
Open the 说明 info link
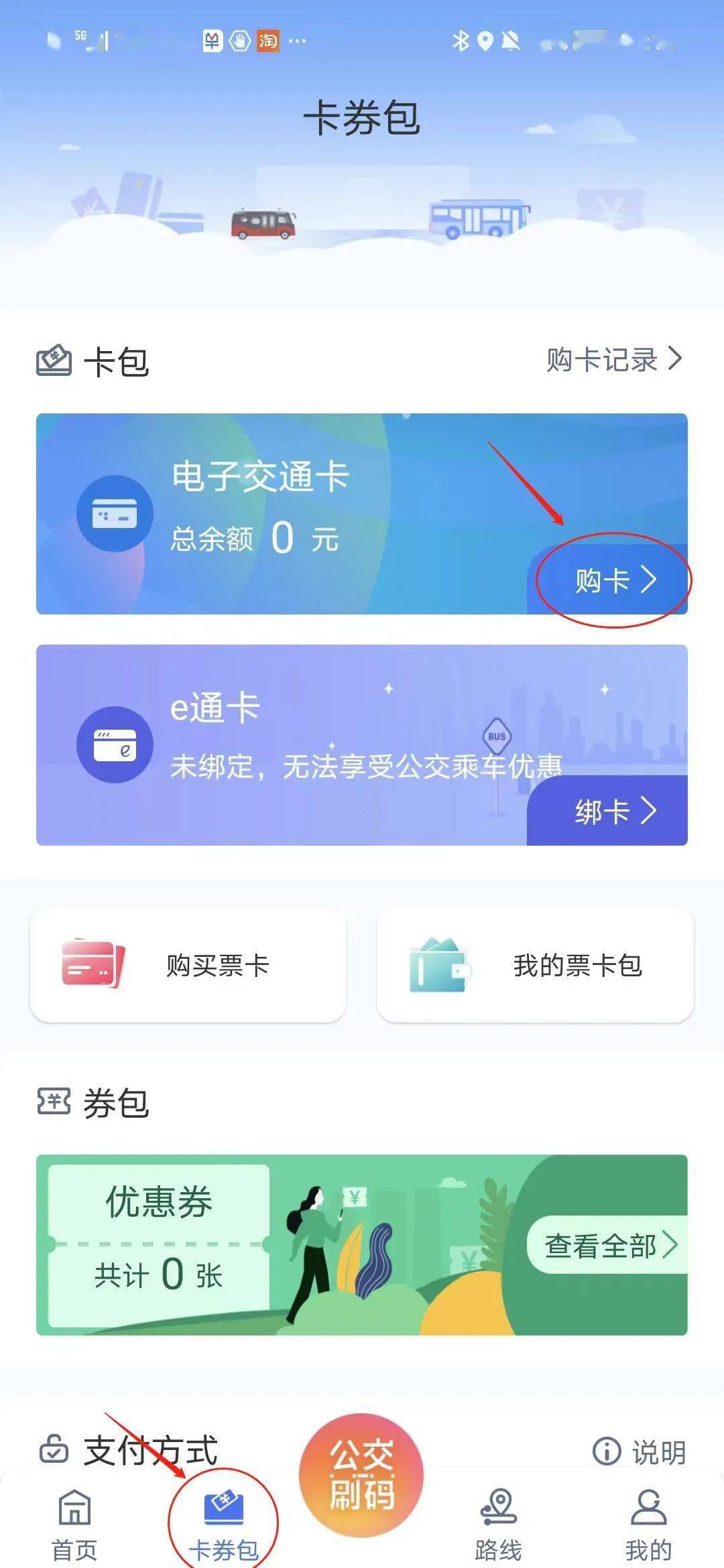[640, 1452]
